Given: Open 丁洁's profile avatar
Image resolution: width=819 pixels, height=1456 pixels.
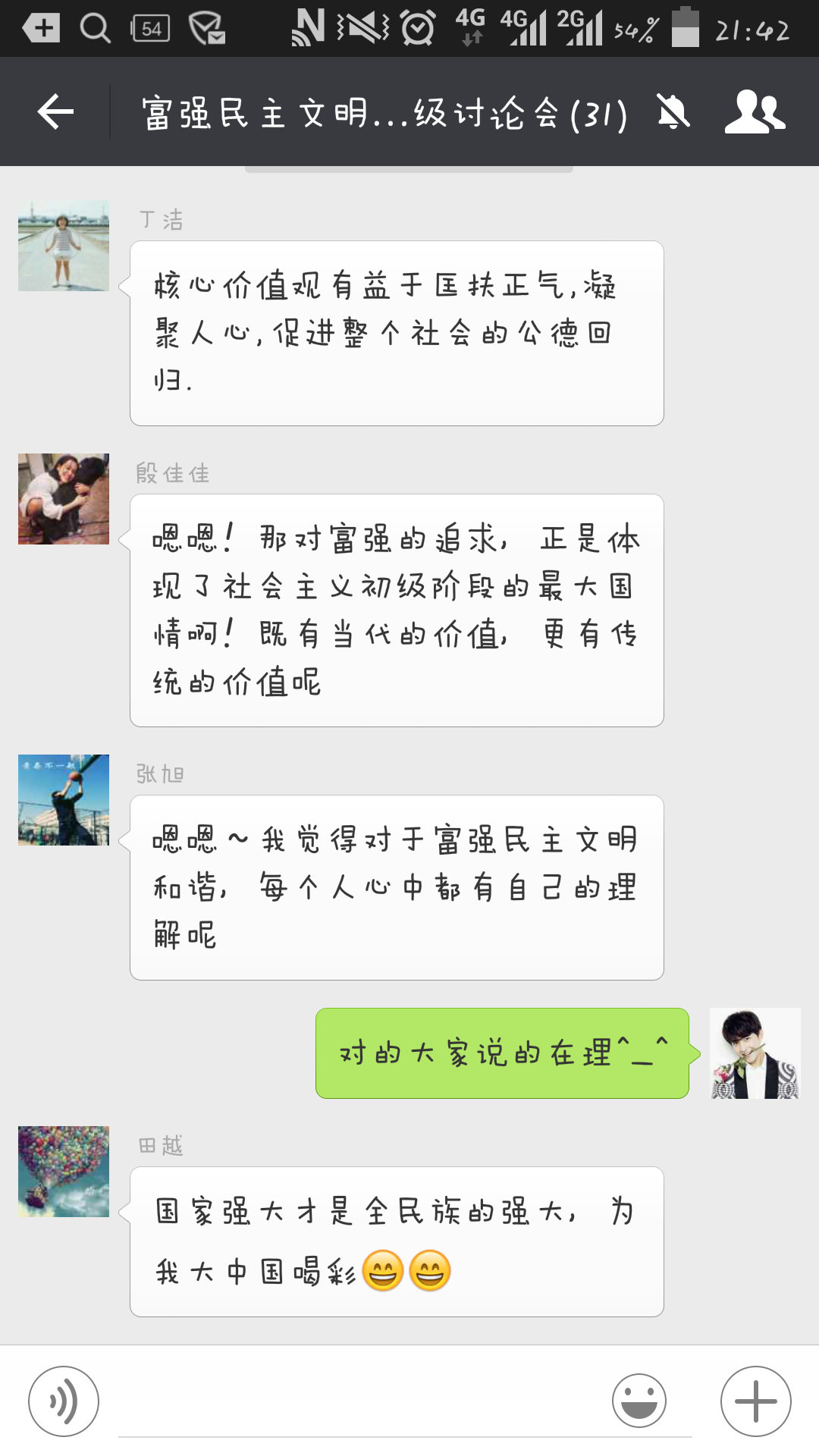Looking at the screenshot, I should tap(63, 245).
